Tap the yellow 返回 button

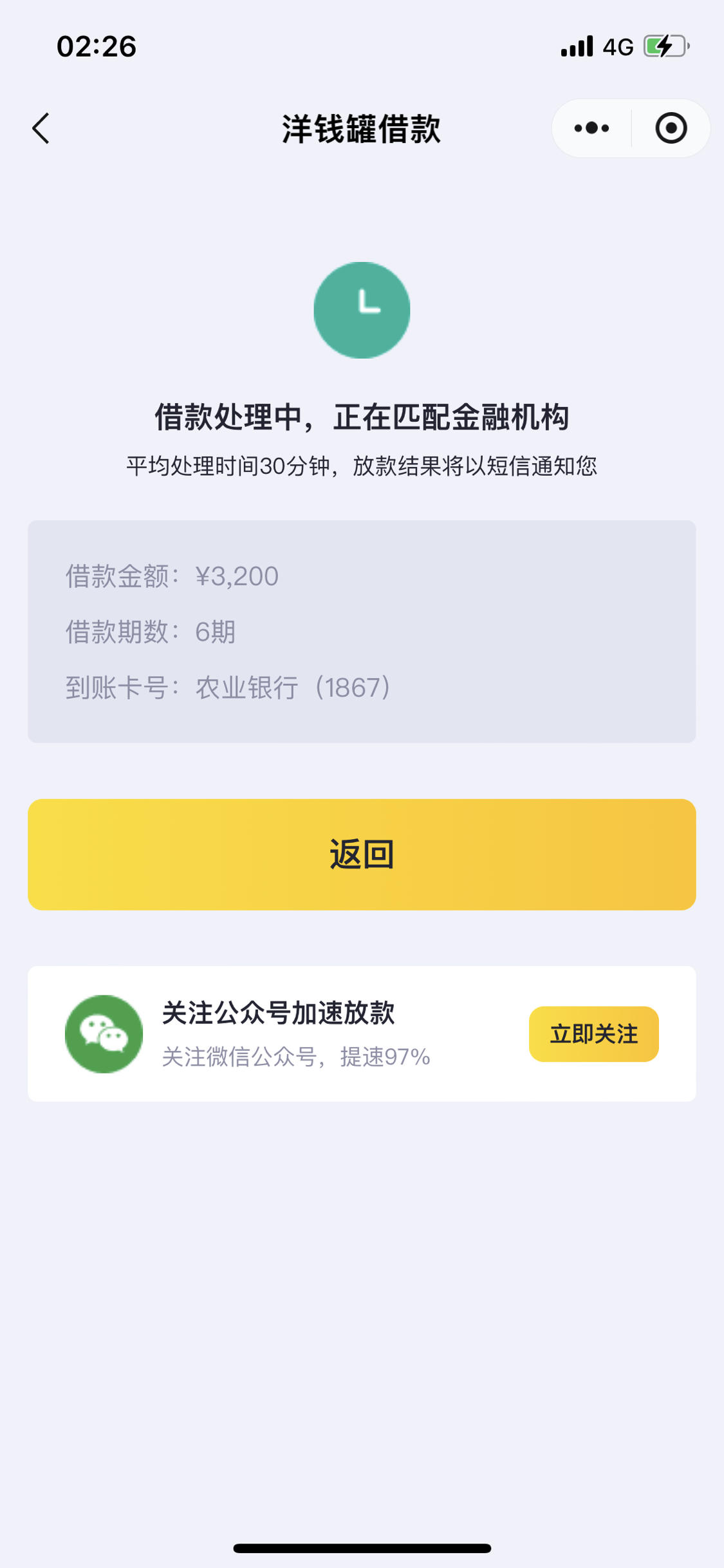pyautogui.click(x=362, y=854)
